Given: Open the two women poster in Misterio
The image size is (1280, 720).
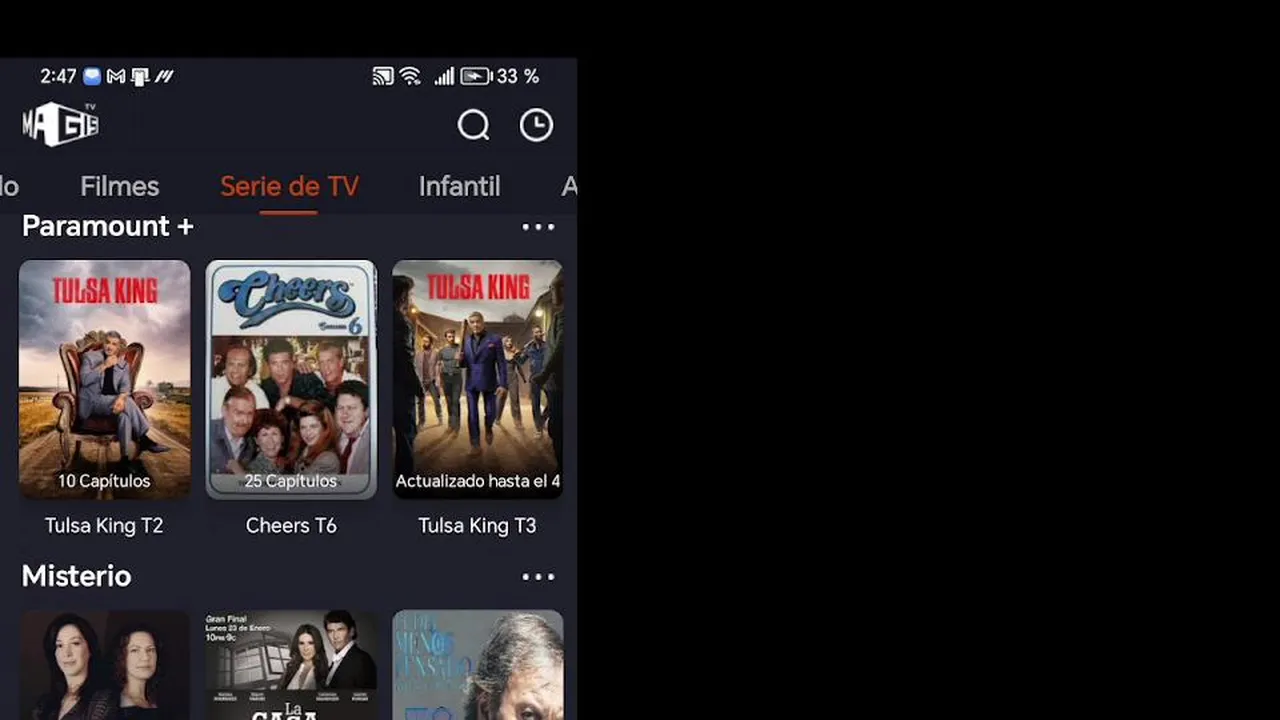Looking at the screenshot, I should pyautogui.click(x=104, y=665).
